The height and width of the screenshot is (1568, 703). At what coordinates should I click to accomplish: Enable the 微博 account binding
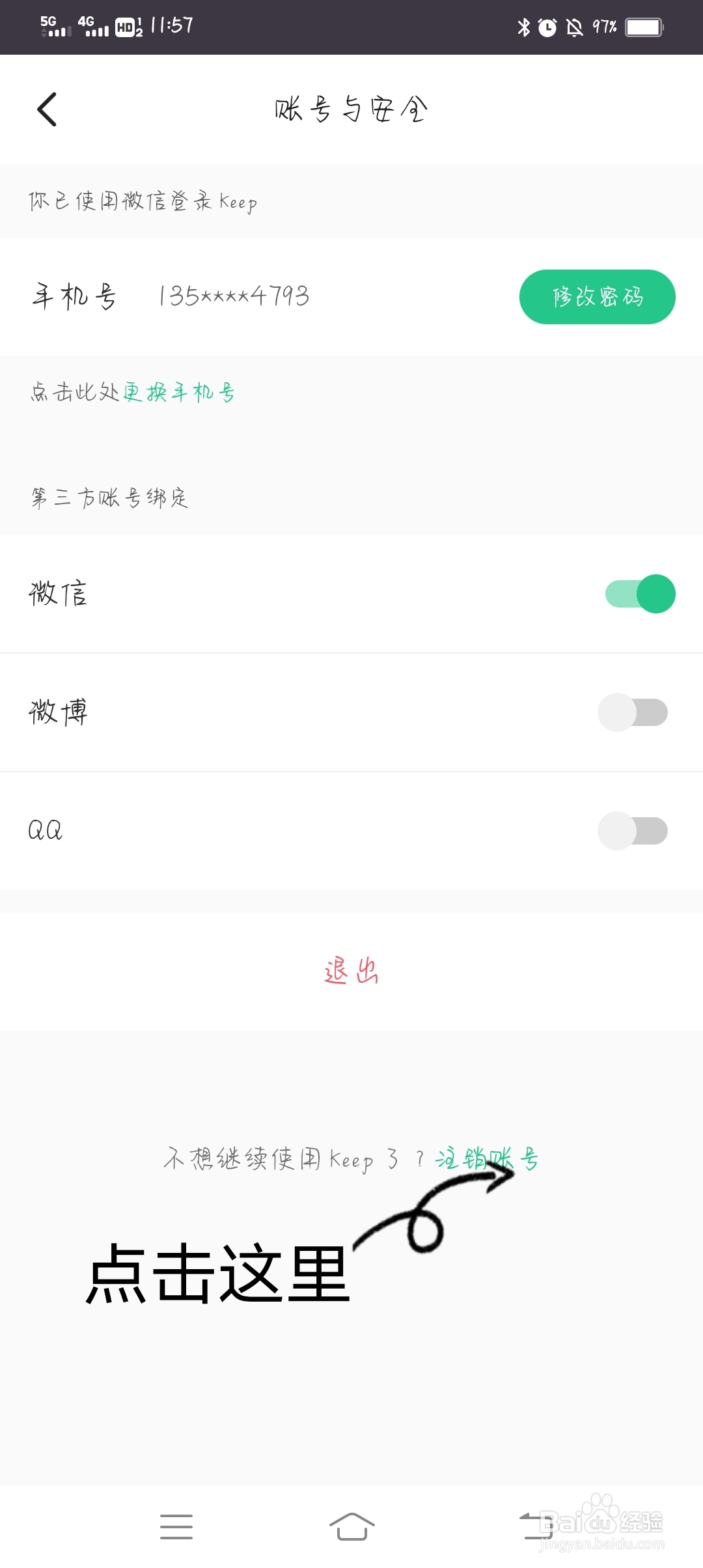coord(633,712)
